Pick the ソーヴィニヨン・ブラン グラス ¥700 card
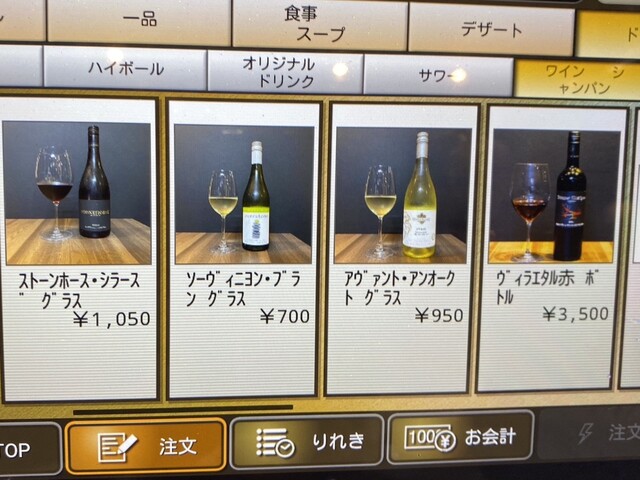This screenshot has width=640, height=480. [243, 250]
